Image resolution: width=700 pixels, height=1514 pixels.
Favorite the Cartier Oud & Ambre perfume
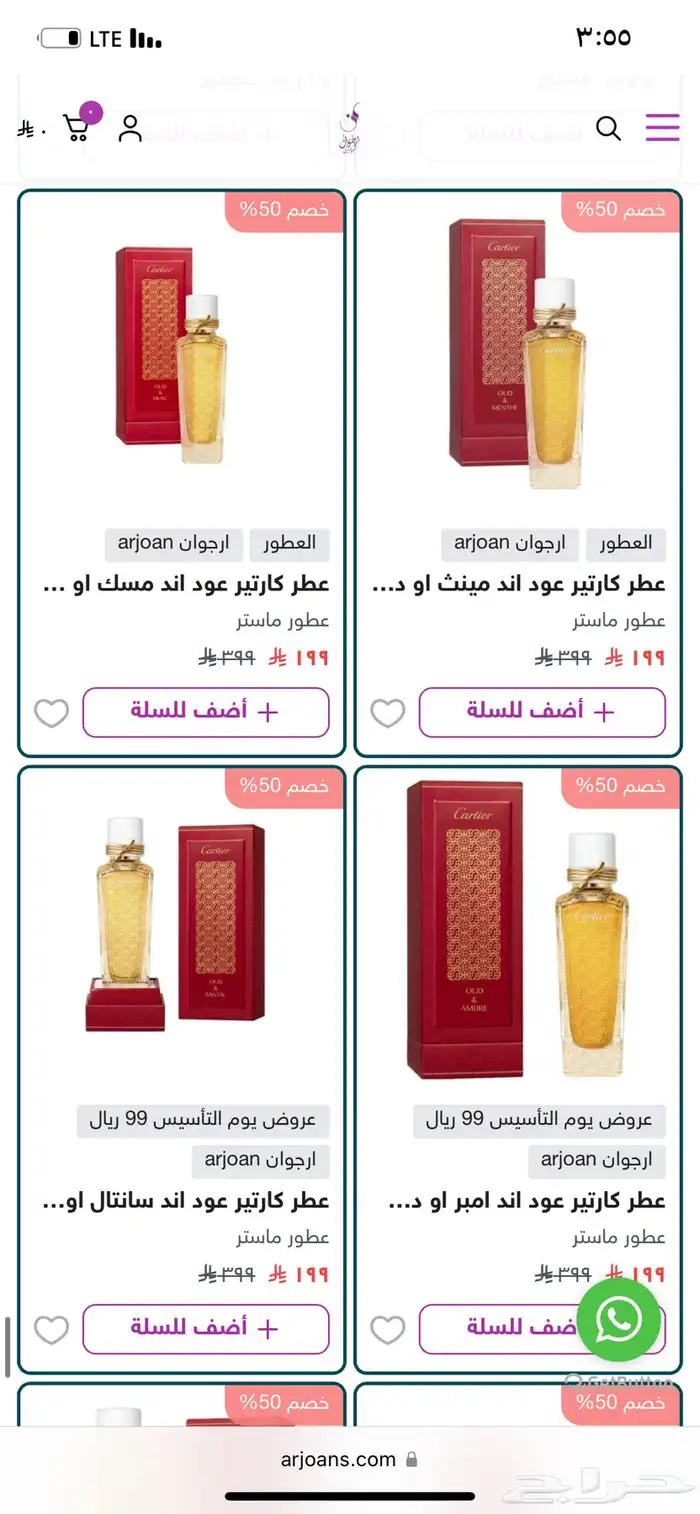388,1330
